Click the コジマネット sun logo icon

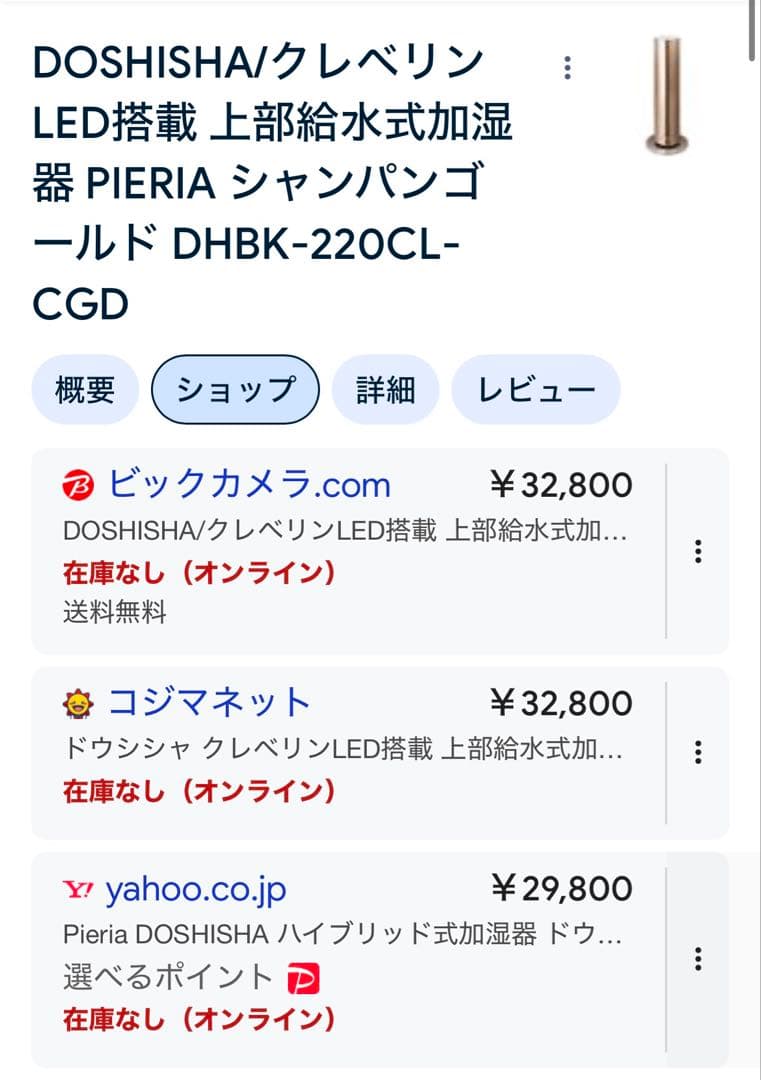80,704
